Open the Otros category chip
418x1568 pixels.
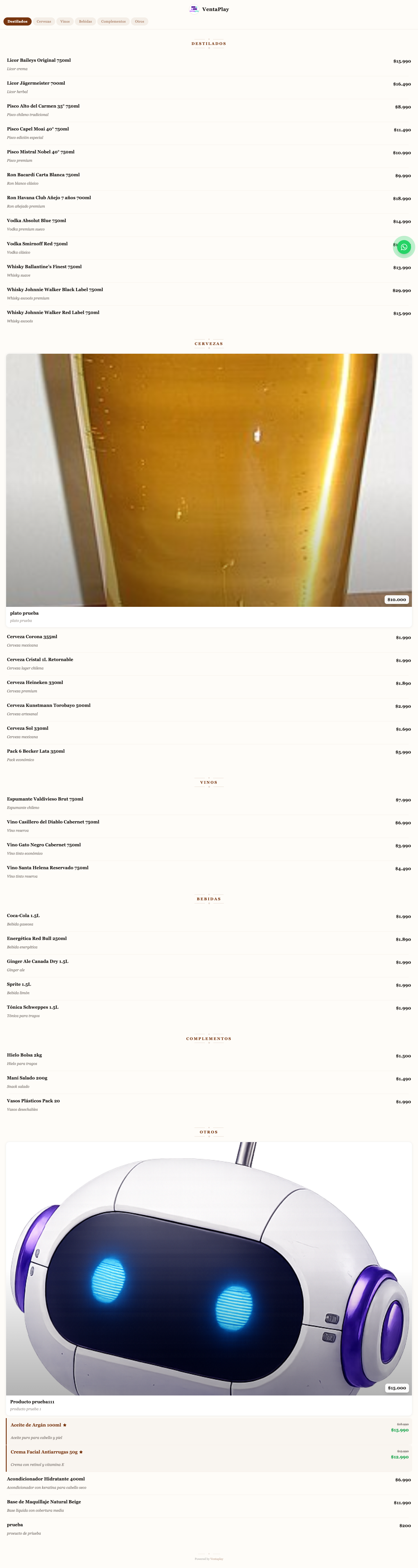tap(140, 21)
